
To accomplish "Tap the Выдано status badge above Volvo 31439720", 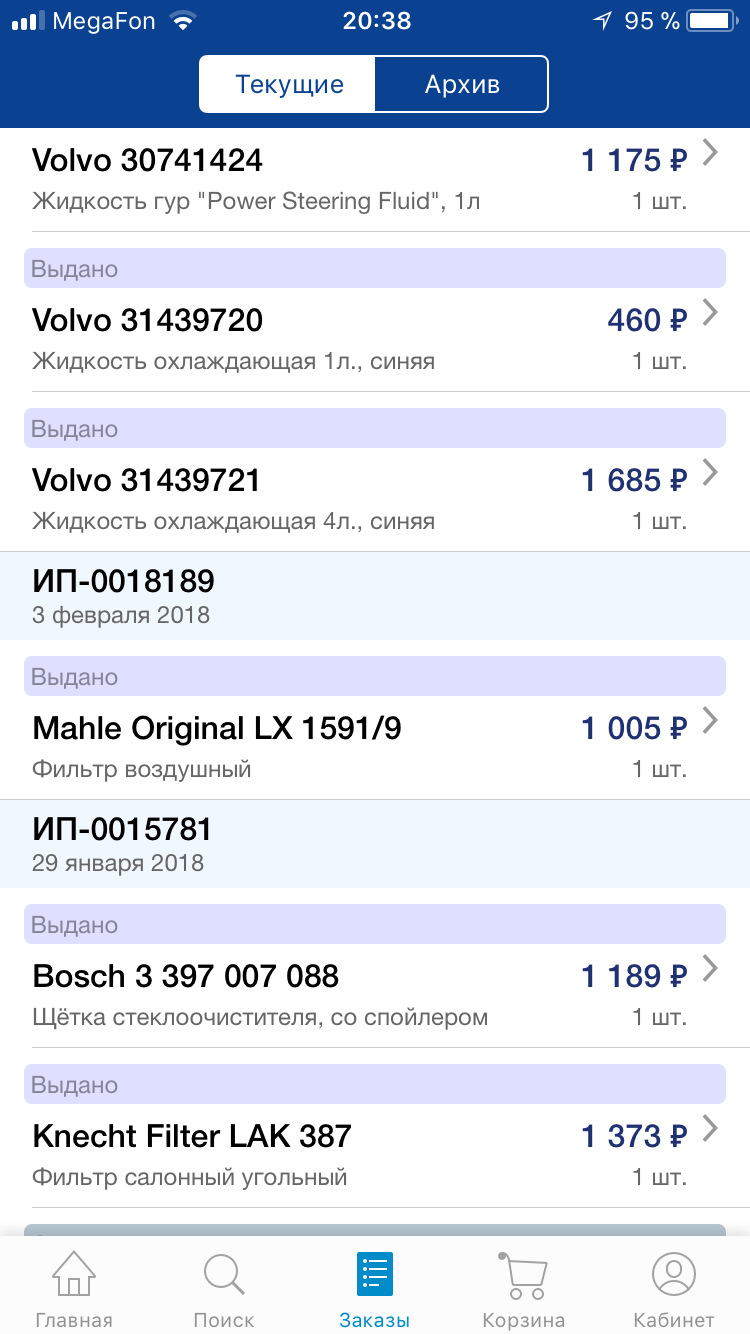I will point(375,268).
